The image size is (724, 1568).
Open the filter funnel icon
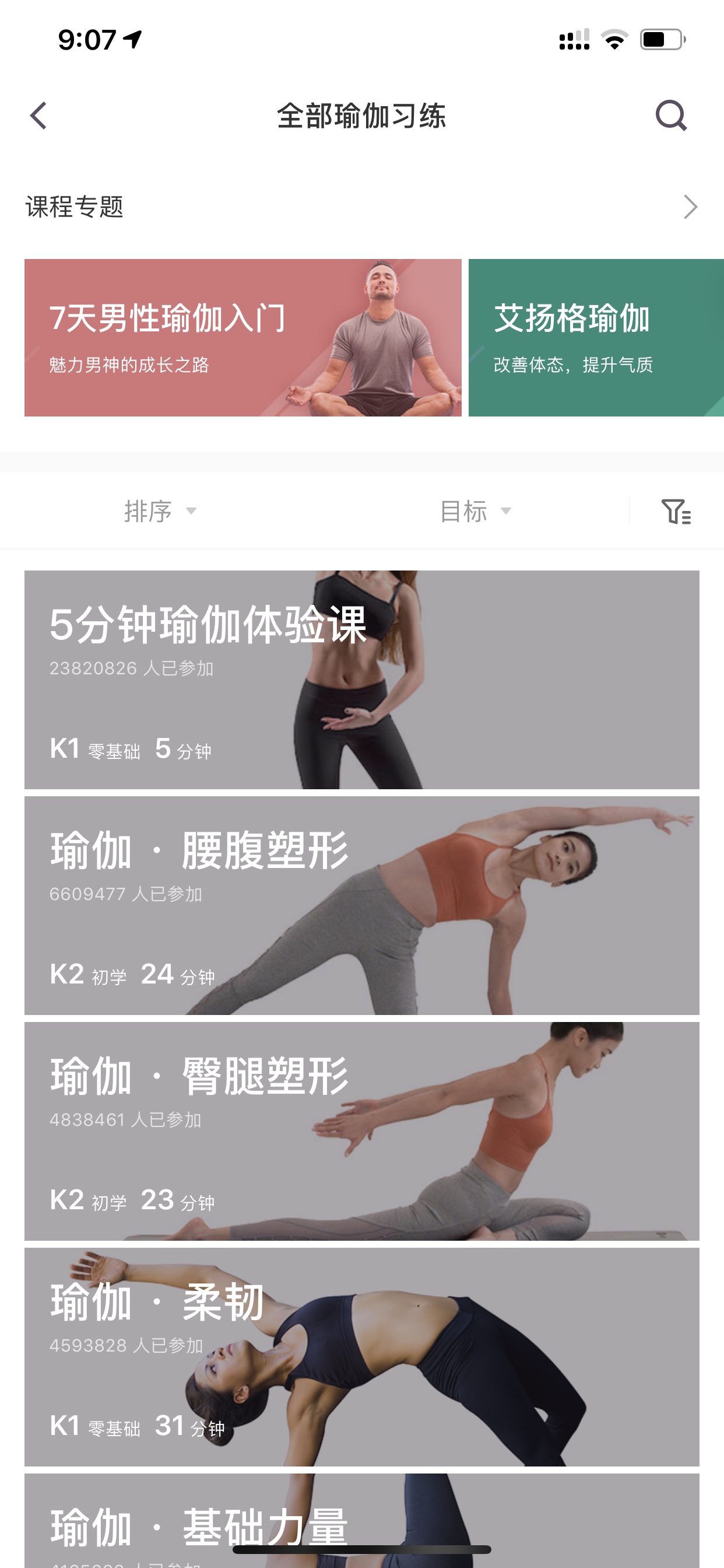click(676, 512)
